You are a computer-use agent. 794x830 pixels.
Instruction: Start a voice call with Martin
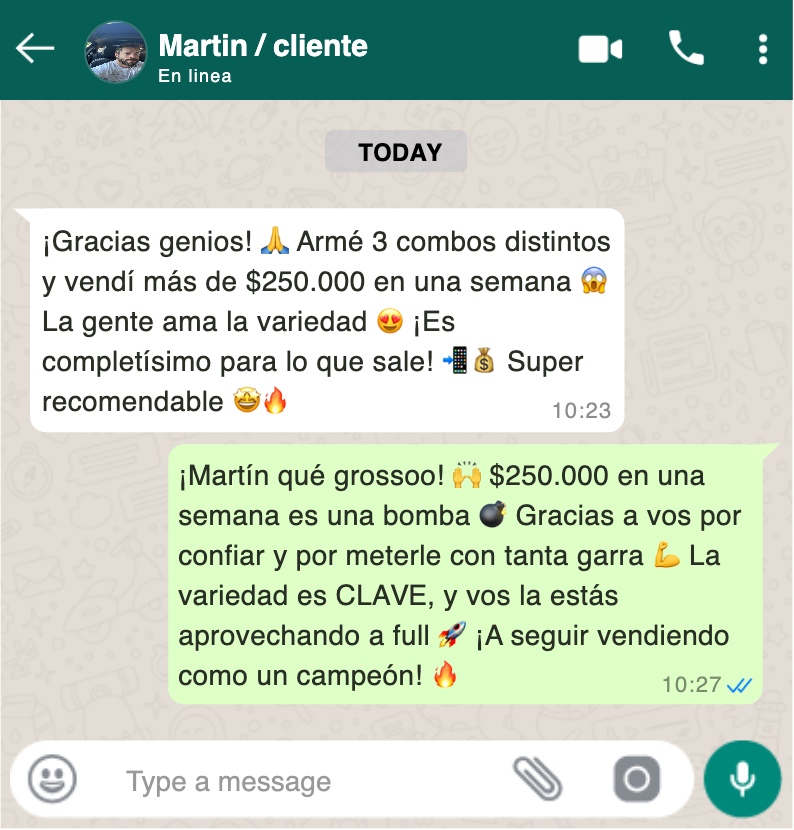point(686,48)
